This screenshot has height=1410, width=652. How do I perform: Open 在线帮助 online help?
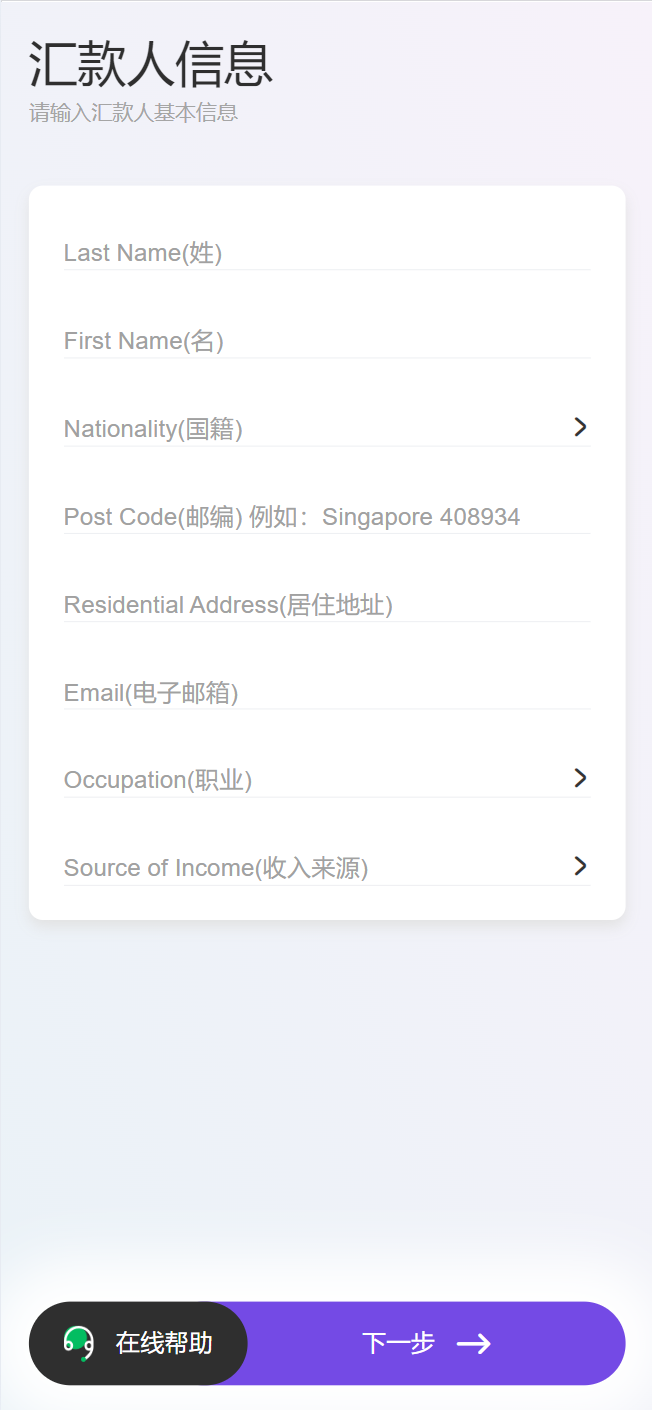[138, 1343]
